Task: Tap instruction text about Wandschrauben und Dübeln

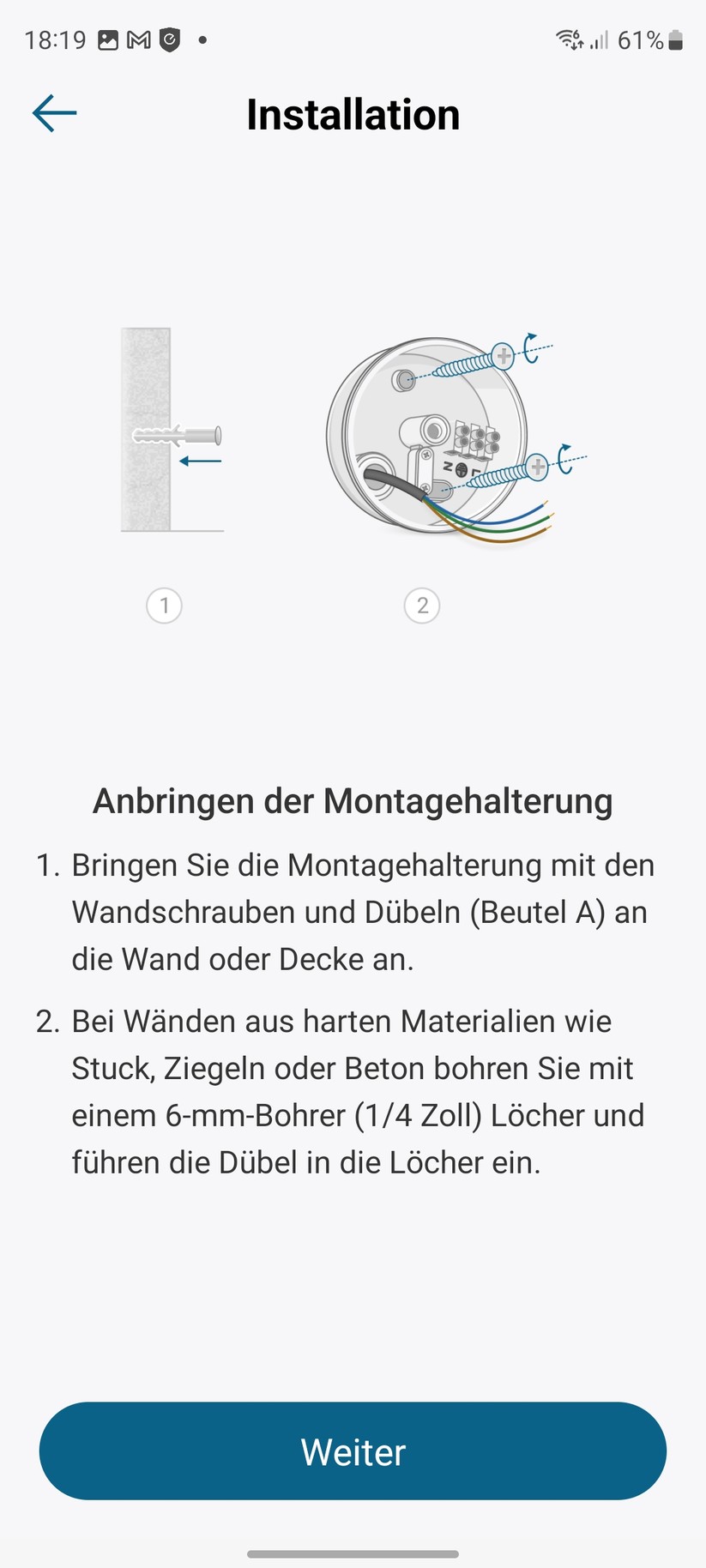Action: pos(352,912)
